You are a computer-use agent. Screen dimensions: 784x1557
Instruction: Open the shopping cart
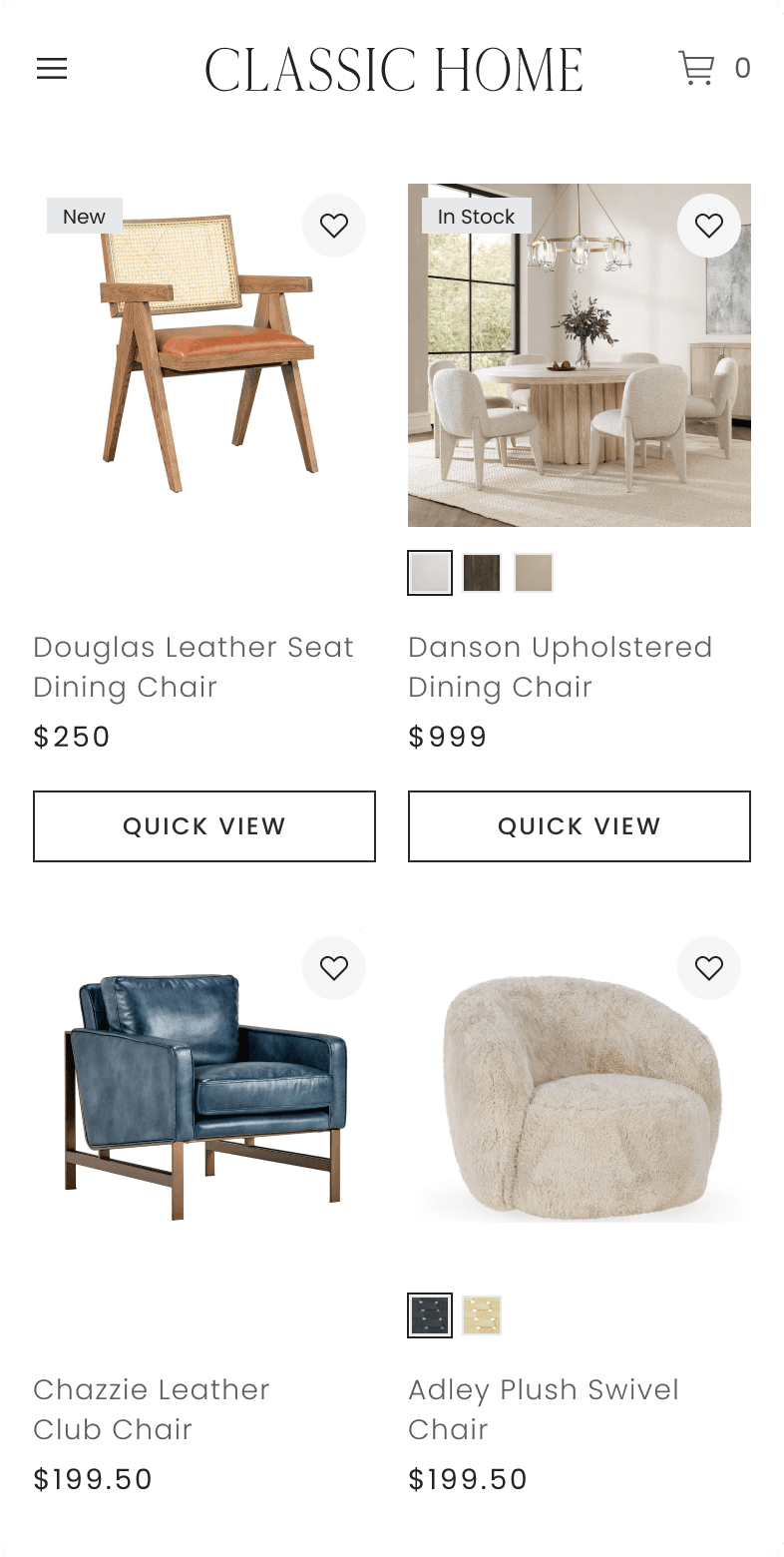pyautogui.click(x=713, y=69)
